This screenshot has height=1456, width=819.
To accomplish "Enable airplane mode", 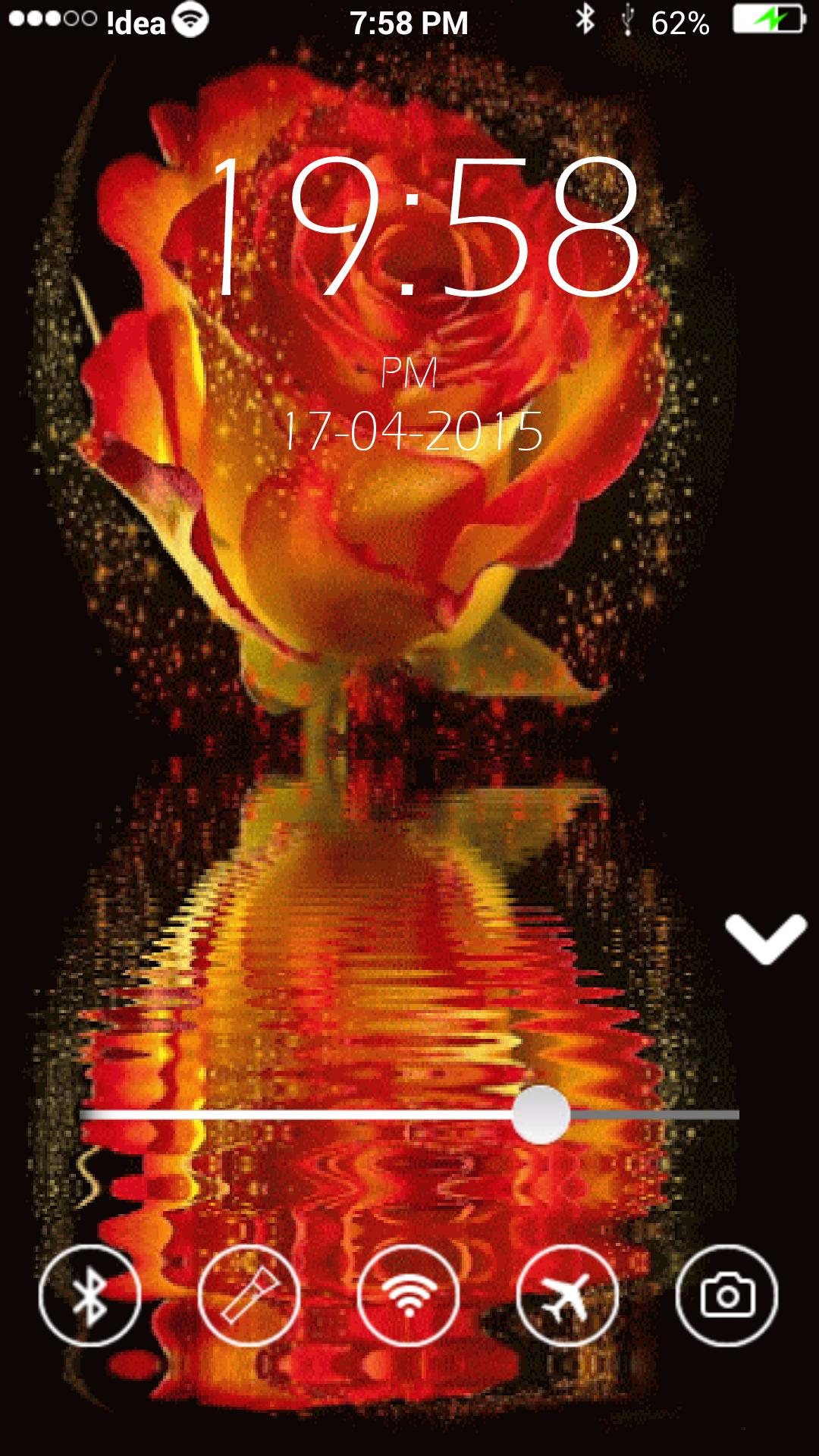I will click(567, 1295).
